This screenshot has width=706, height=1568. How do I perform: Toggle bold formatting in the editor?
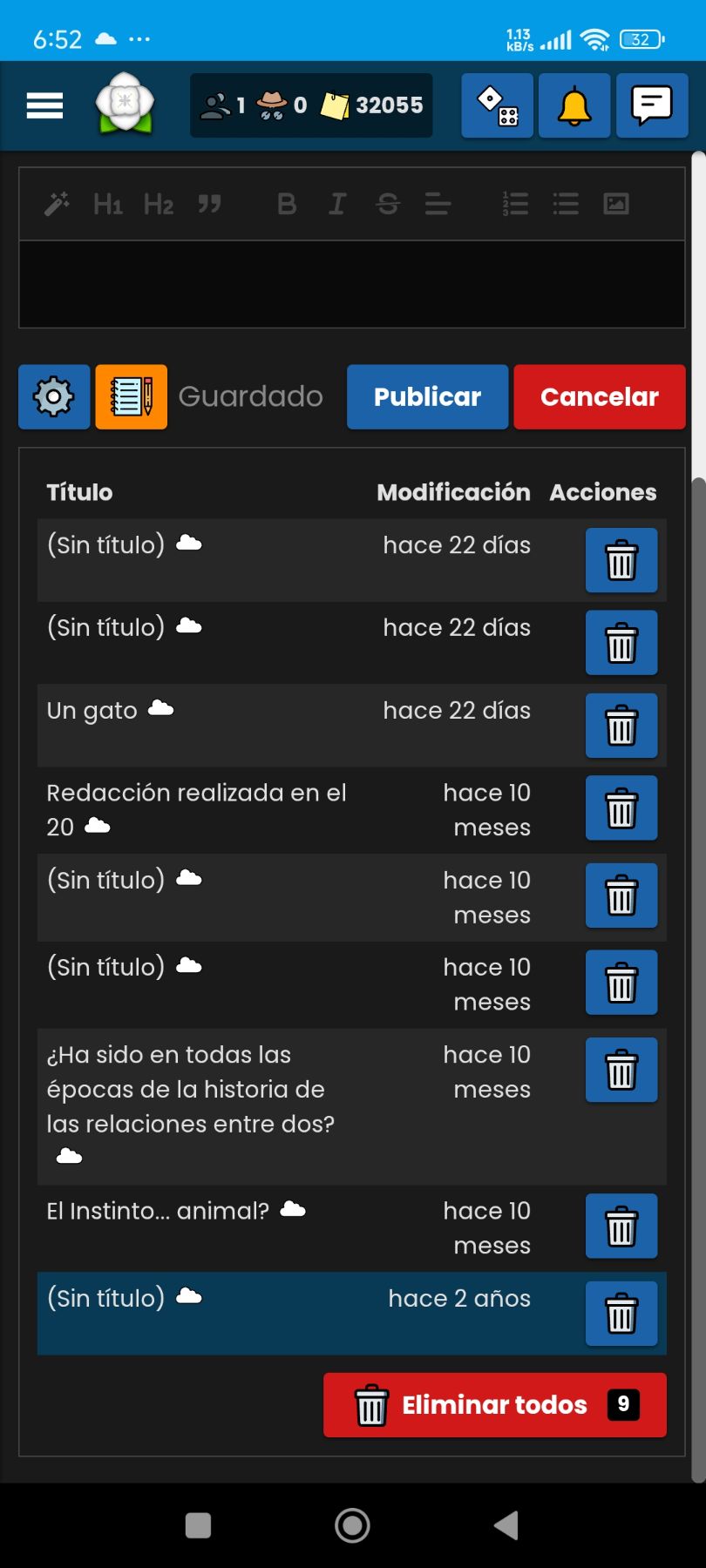click(x=286, y=204)
